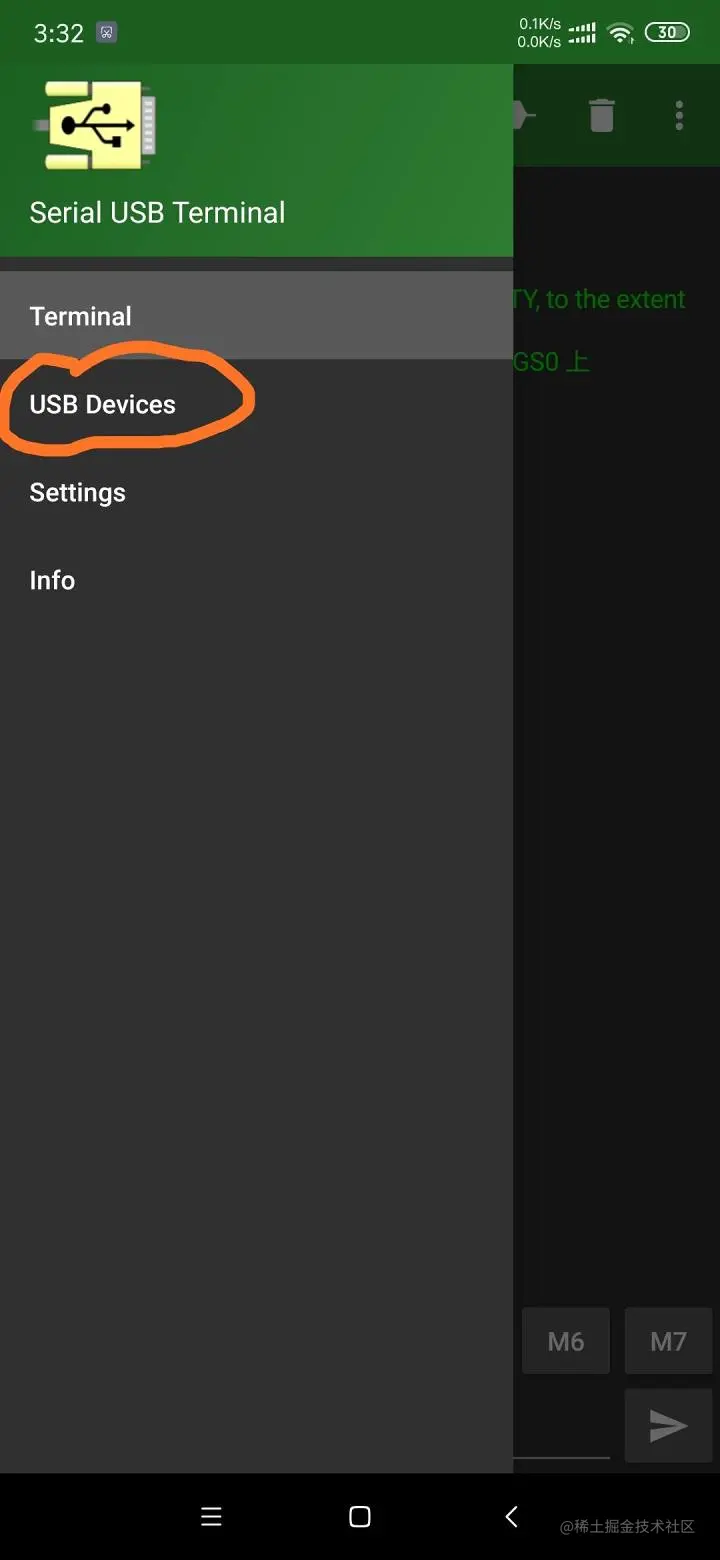The height and width of the screenshot is (1560, 720).
Task: Go to Settings from the drawer
Action: pyautogui.click(x=78, y=492)
